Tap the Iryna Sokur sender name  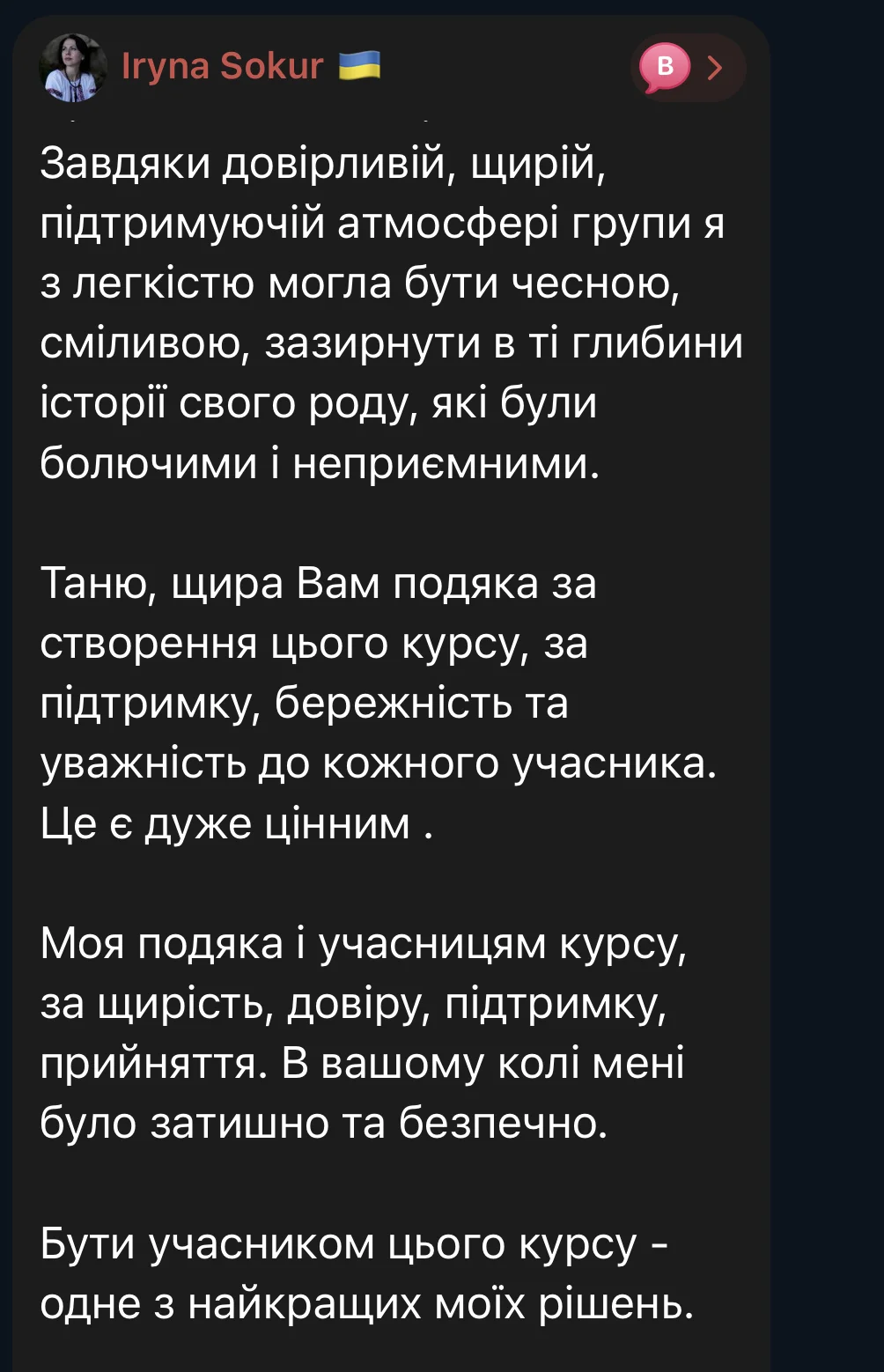222,66
